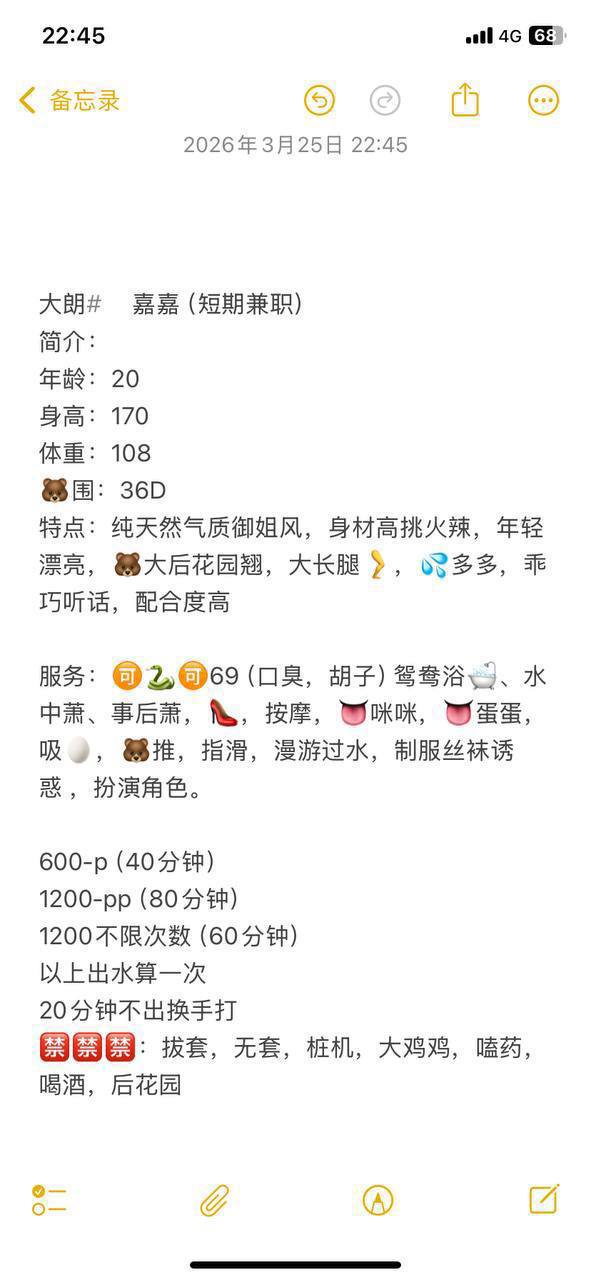Image resolution: width=591 pixels, height=1280 pixels.
Task: Open the markup pen tool
Action: [x=378, y=1200]
